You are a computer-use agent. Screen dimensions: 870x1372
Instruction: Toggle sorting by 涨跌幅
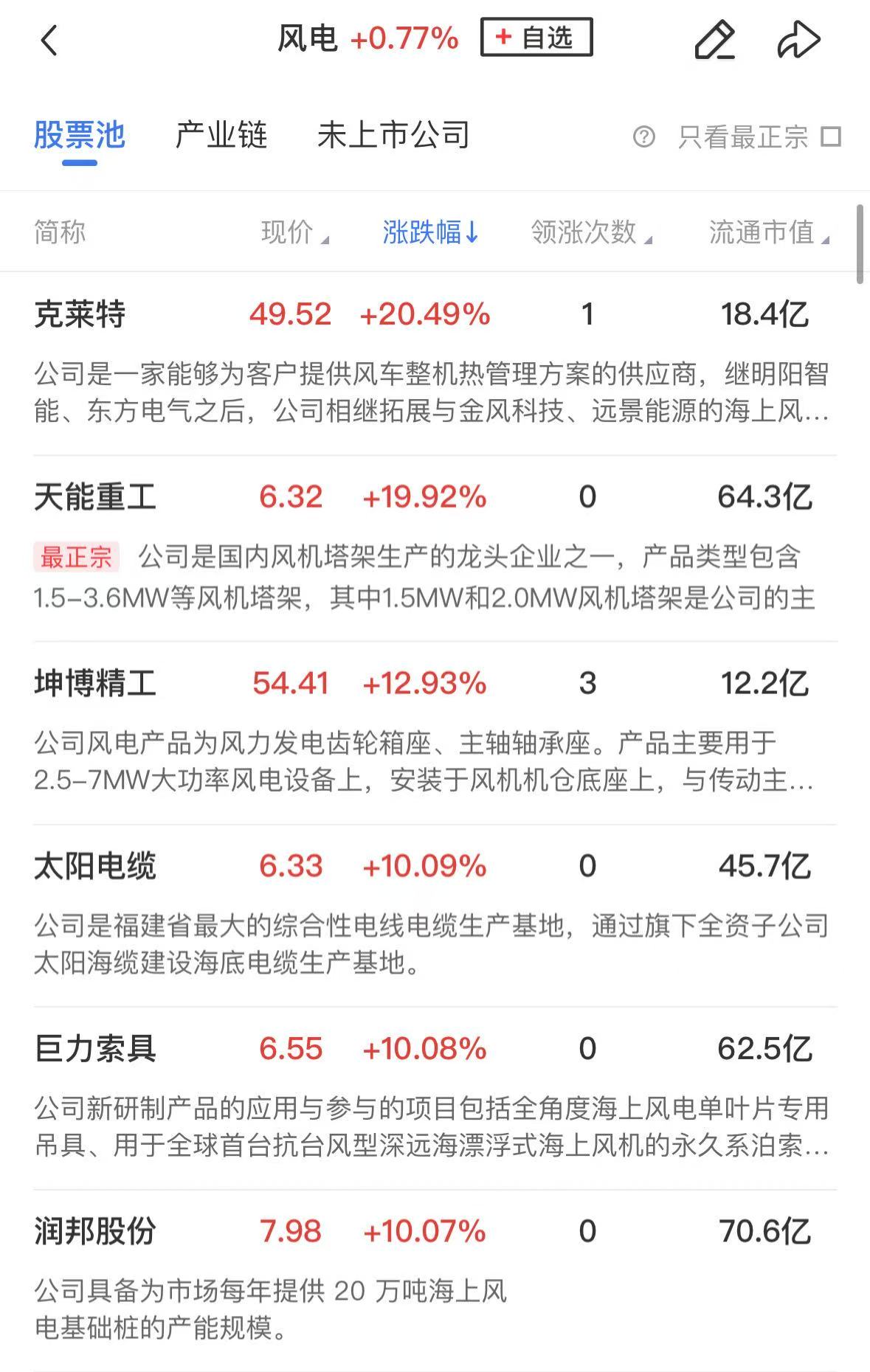pos(430,232)
